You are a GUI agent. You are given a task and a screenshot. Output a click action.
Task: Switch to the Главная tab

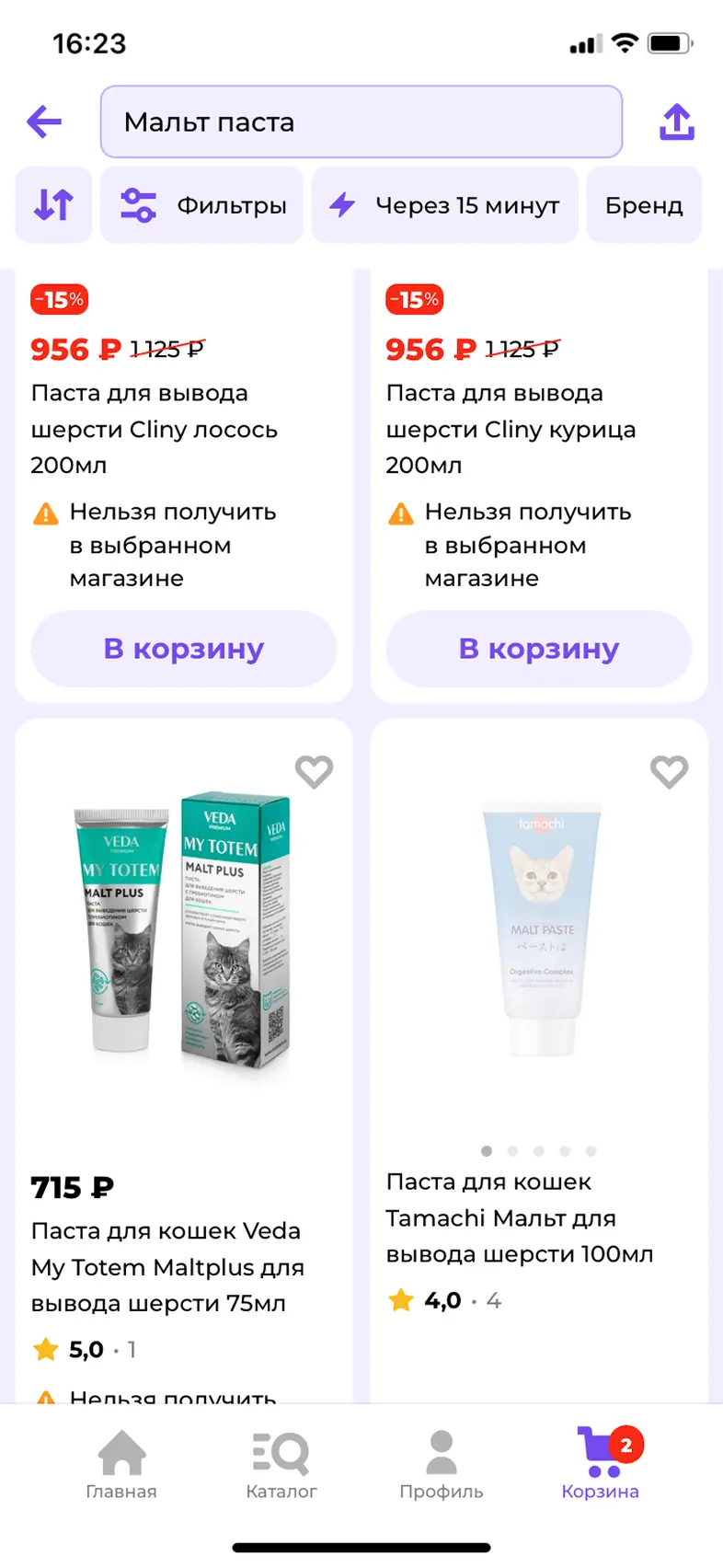(x=121, y=1464)
